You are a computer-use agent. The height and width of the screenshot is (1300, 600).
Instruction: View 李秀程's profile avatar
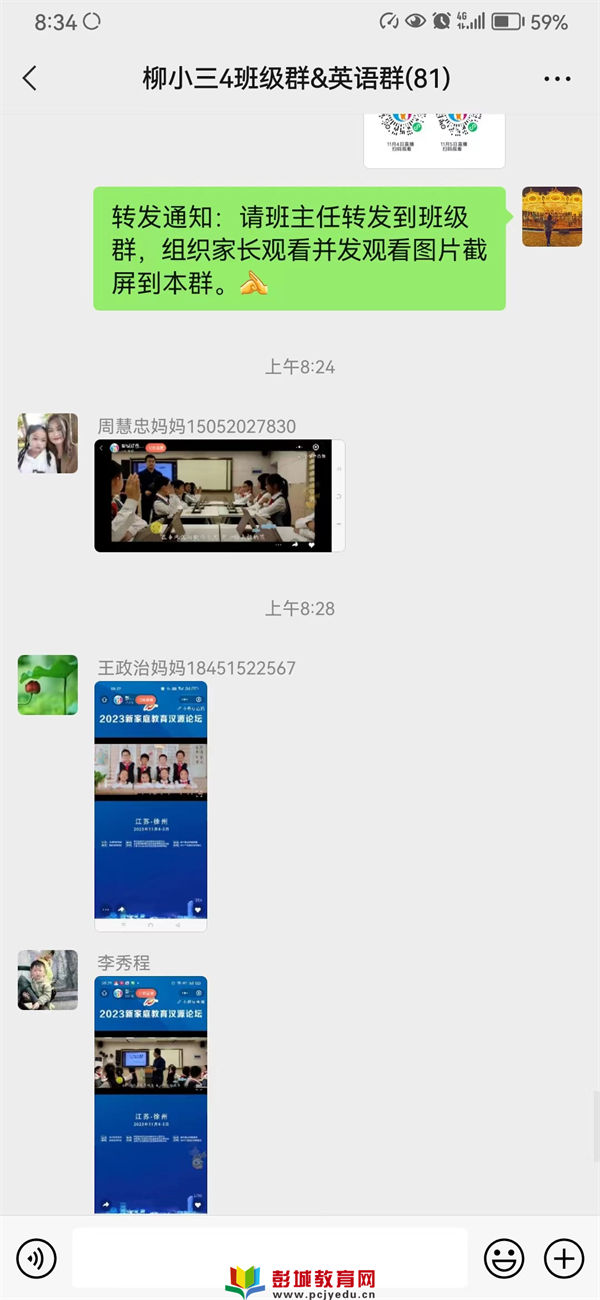[48, 980]
